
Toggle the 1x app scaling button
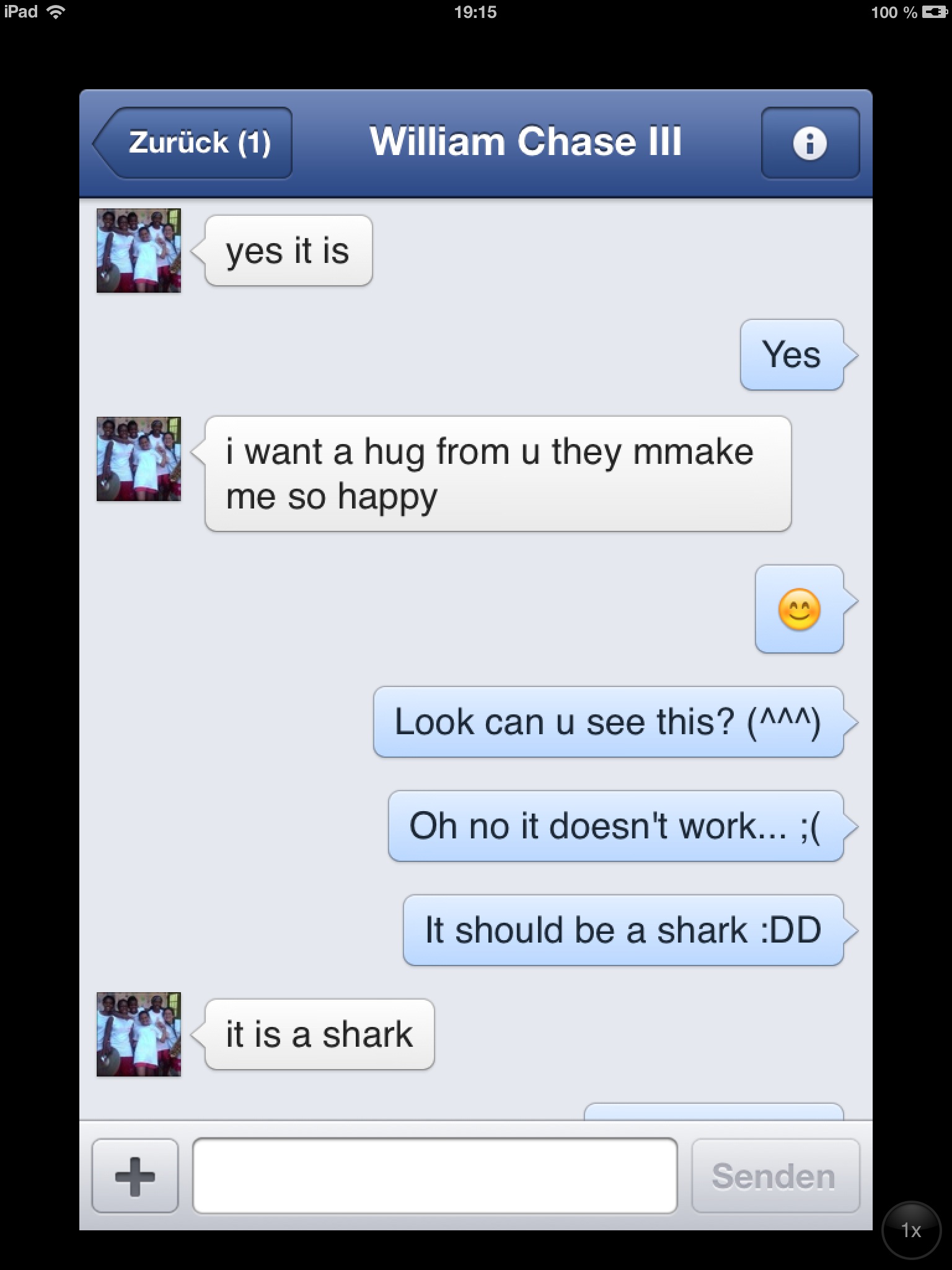pos(910,1230)
